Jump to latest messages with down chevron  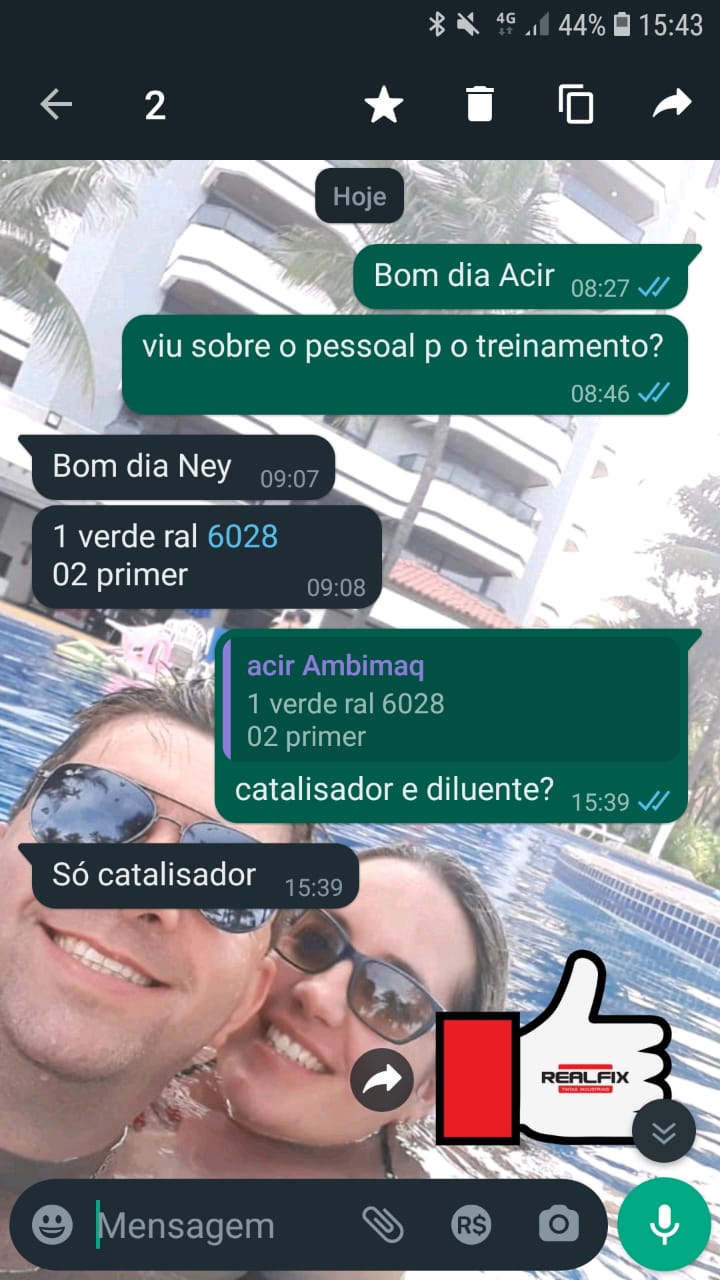click(664, 1131)
